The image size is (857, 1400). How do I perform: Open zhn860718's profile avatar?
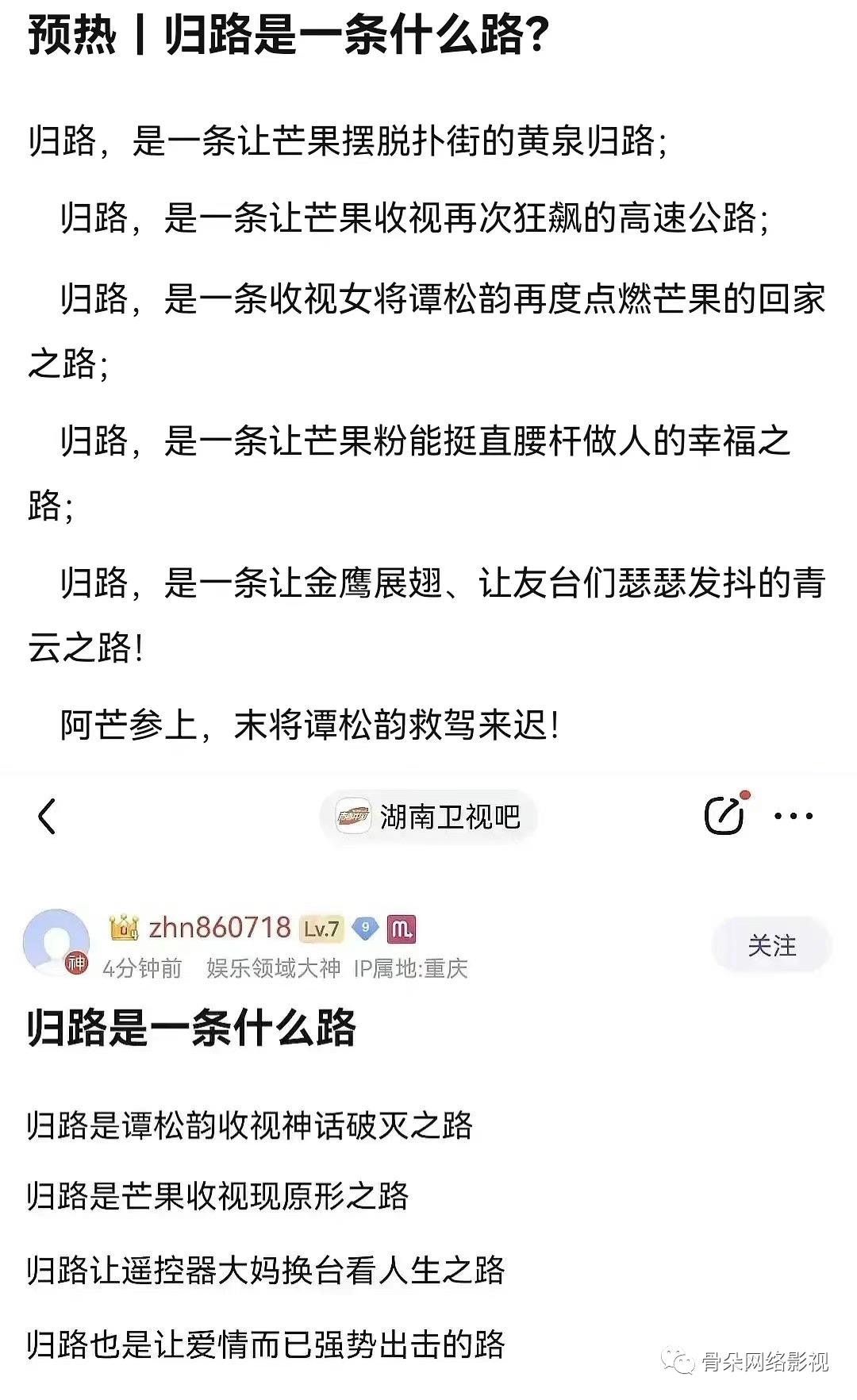(56, 943)
